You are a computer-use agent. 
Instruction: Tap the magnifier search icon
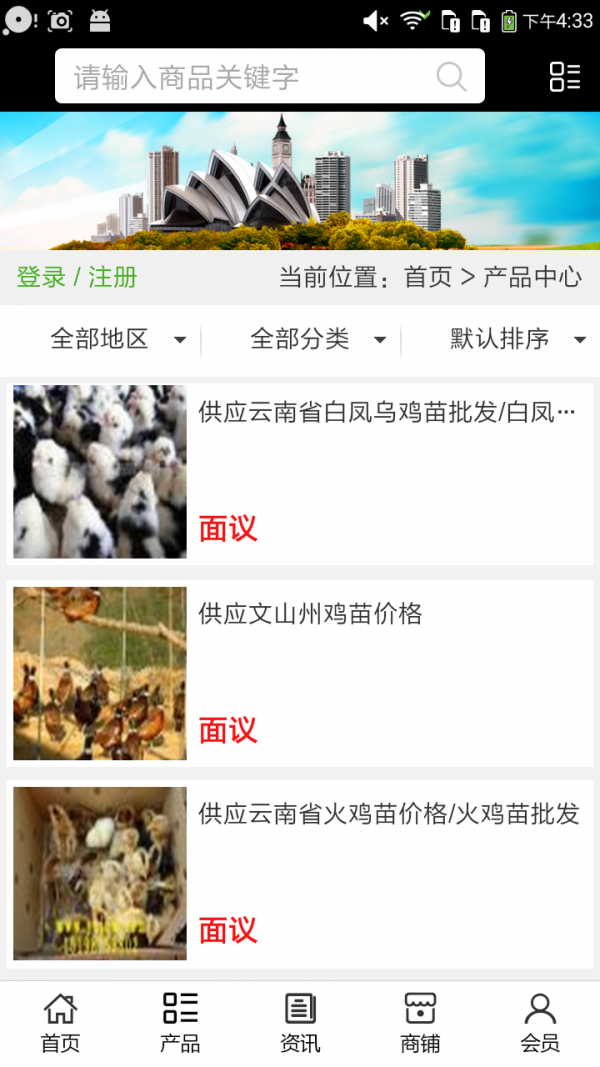pos(451,77)
